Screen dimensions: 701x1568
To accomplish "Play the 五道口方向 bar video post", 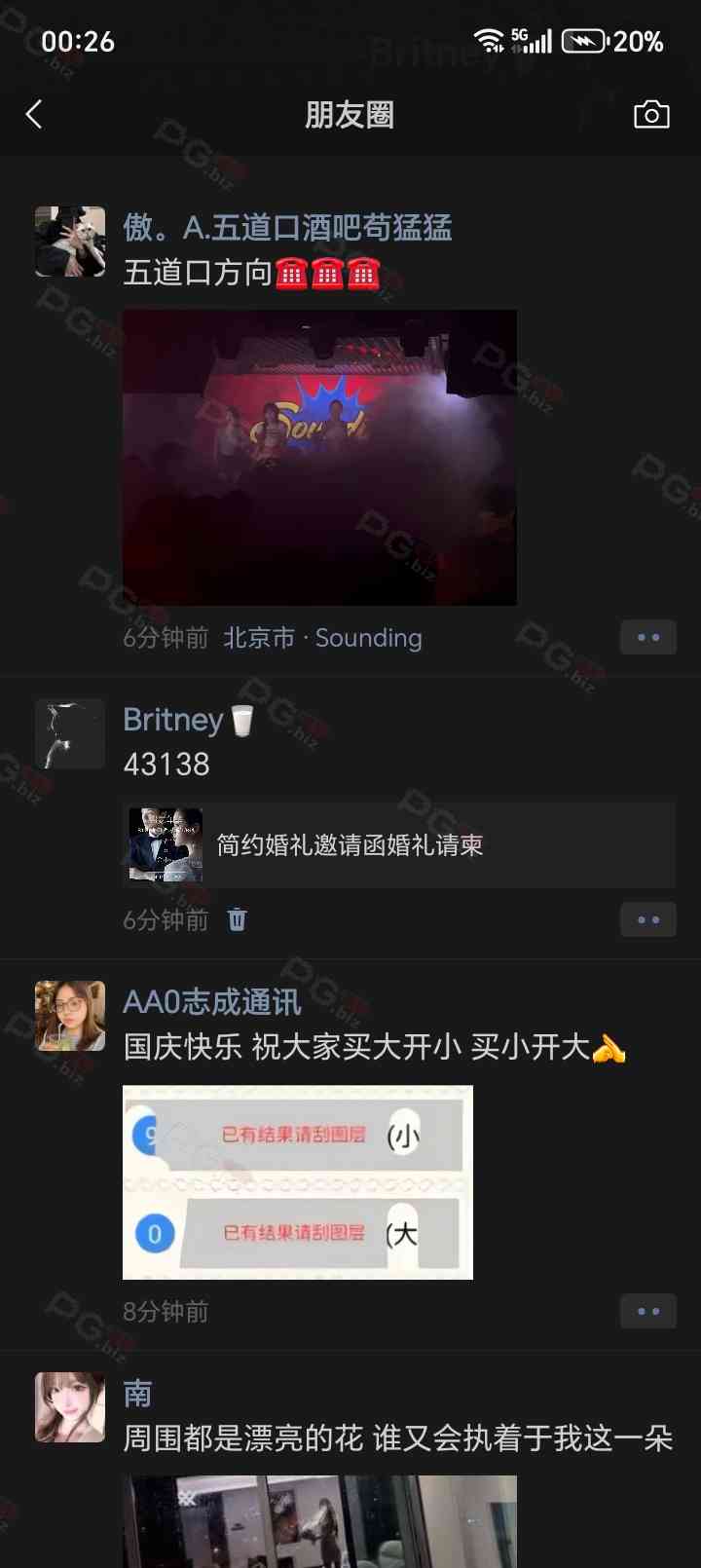I will click(x=319, y=458).
